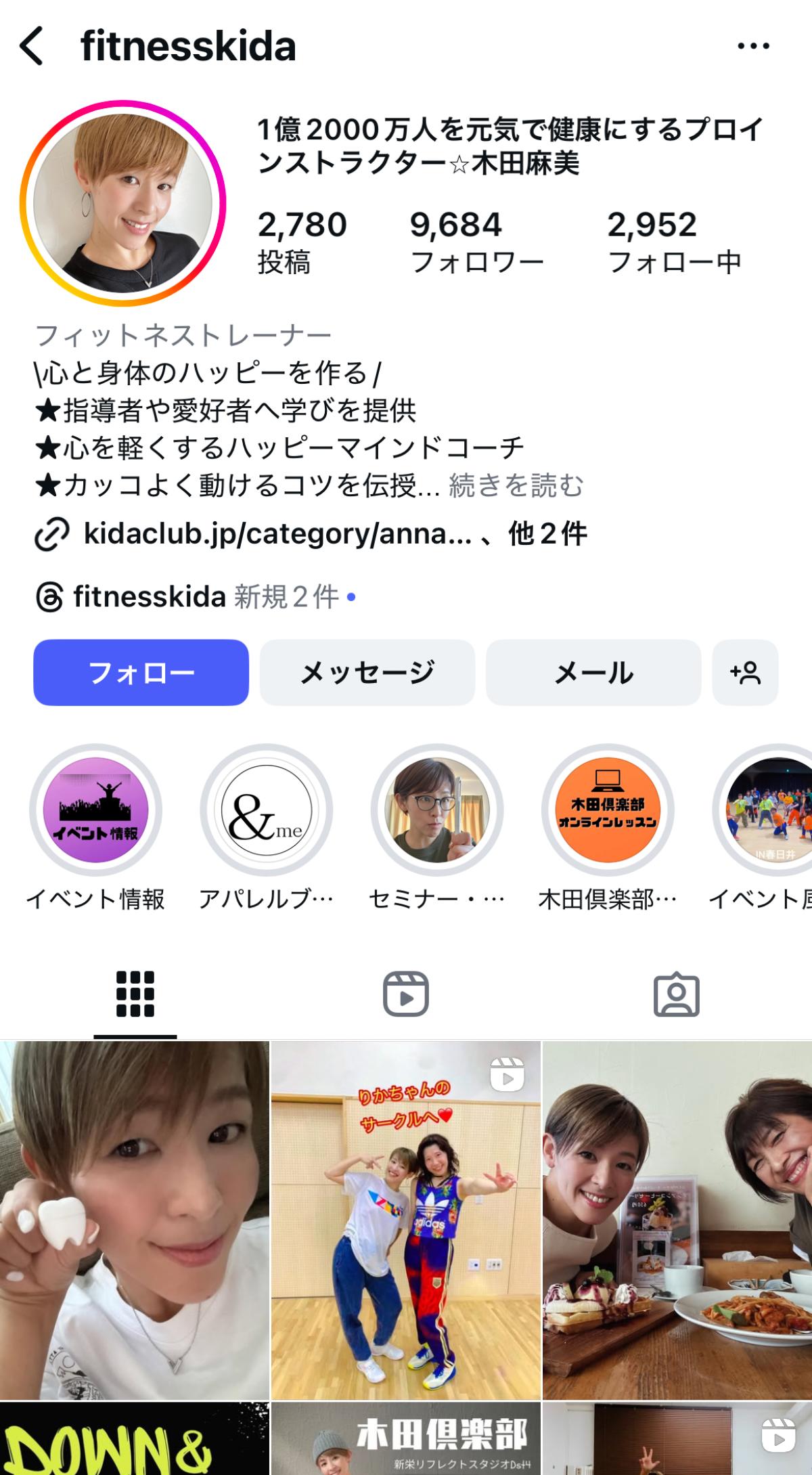Switch to the Reels tab
Viewport: 812px width, 1475px height.
click(x=406, y=994)
